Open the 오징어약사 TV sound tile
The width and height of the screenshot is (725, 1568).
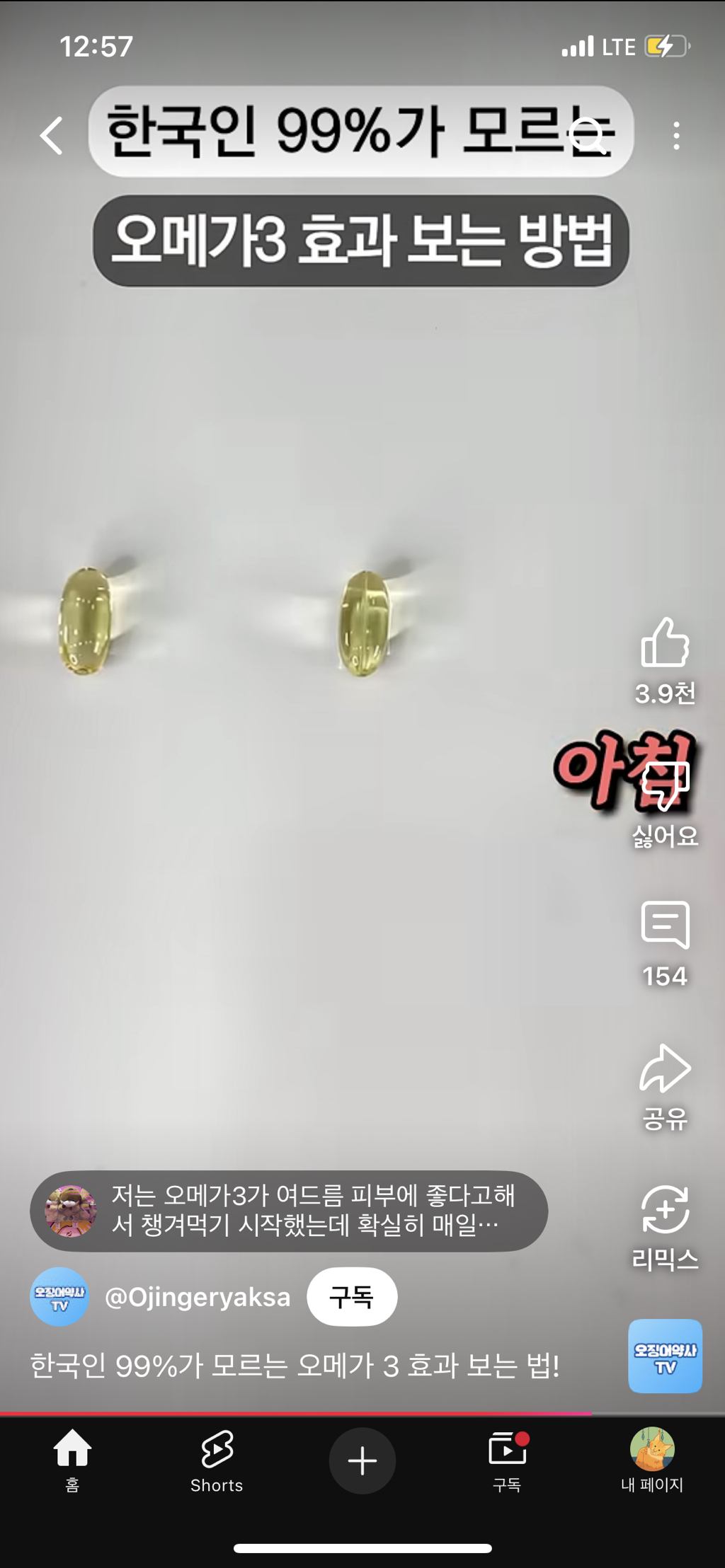(665, 1356)
